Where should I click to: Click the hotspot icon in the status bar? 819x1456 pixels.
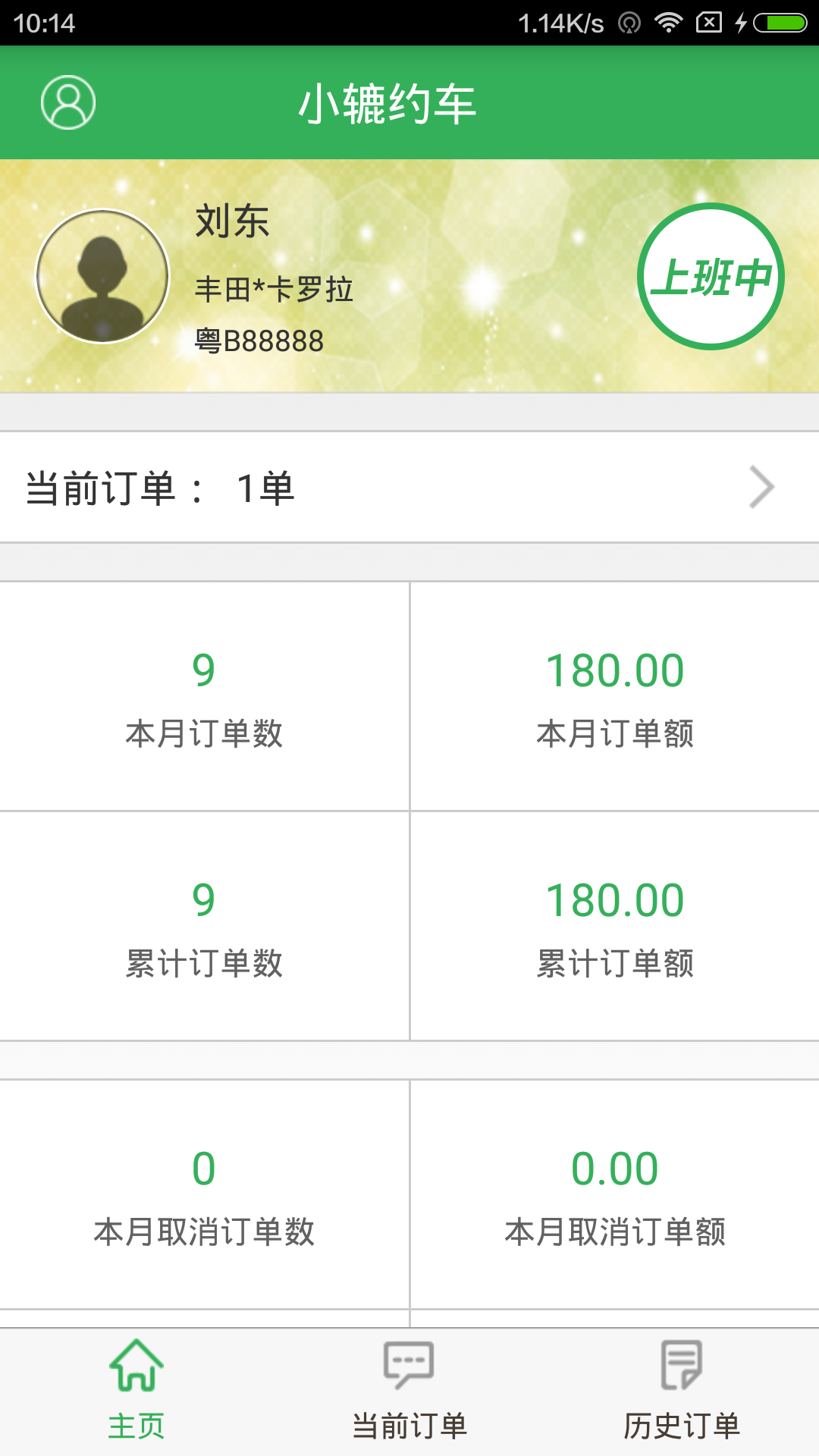[629, 21]
